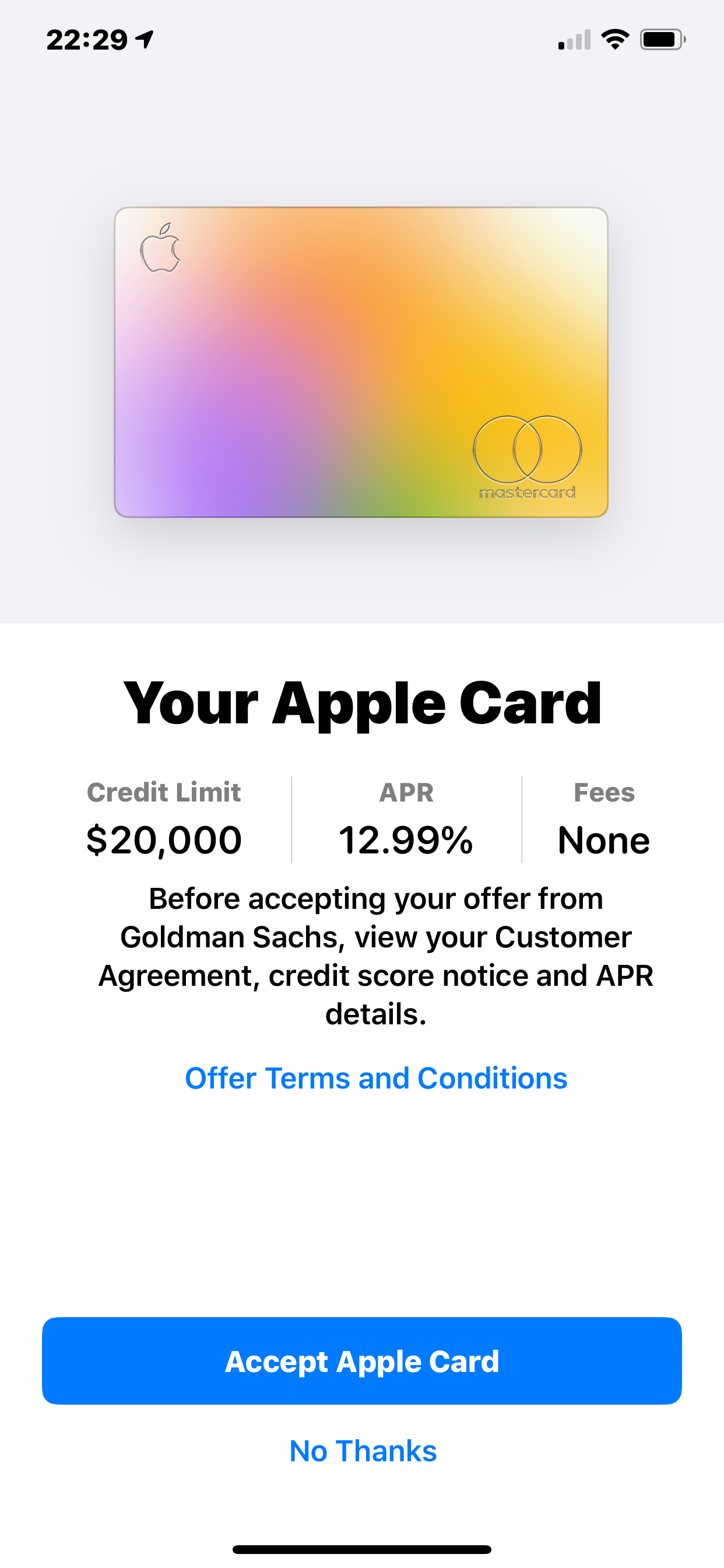Tap Accept Apple Card button
Image resolution: width=724 pixels, height=1568 pixels.
(x=362, y=1360)
